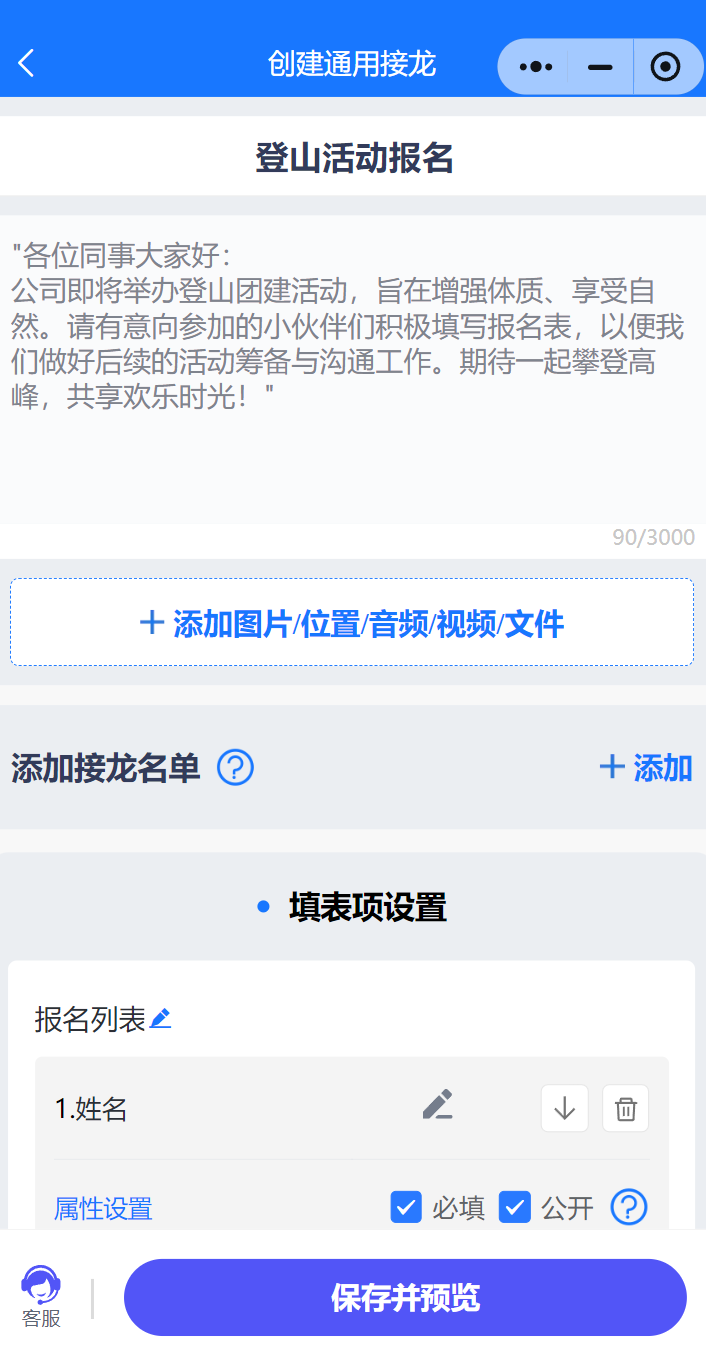Uncheck the 公开 checkbox

click(515, 1207)
